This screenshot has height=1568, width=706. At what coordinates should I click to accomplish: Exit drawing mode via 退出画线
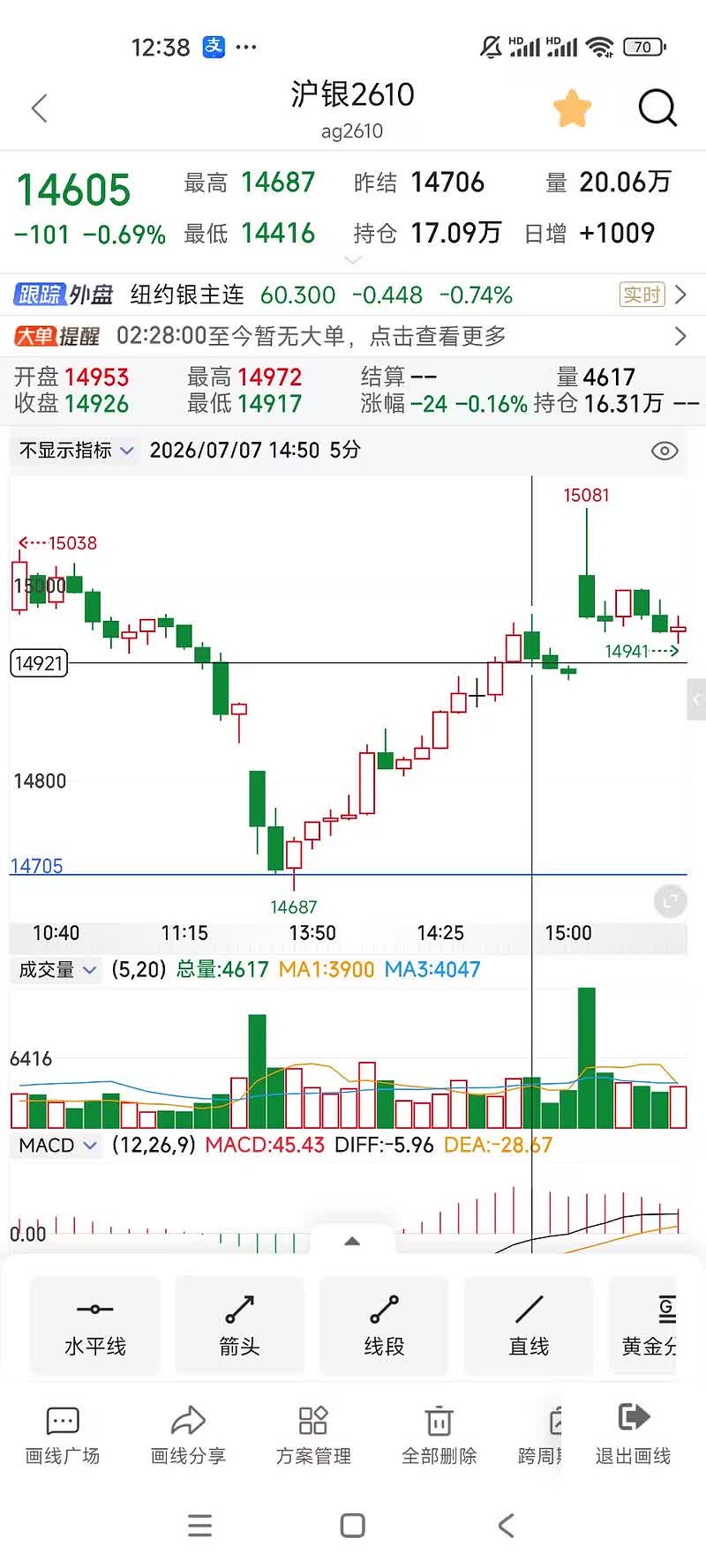click(x=634, y=1435)
